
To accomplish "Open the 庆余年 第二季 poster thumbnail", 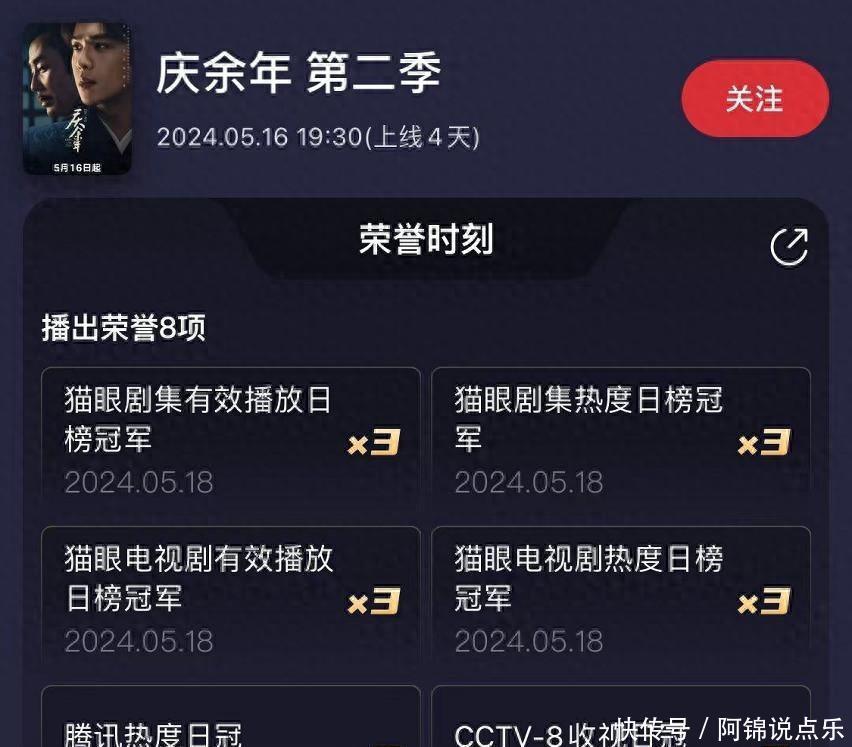I will pos(77,98).
